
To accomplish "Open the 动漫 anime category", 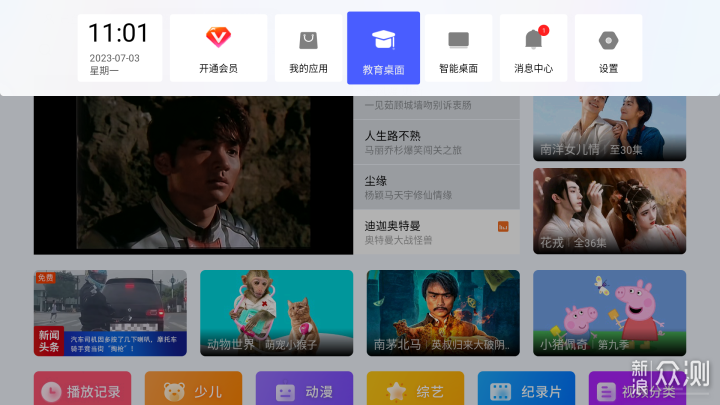I will point(304,390).
